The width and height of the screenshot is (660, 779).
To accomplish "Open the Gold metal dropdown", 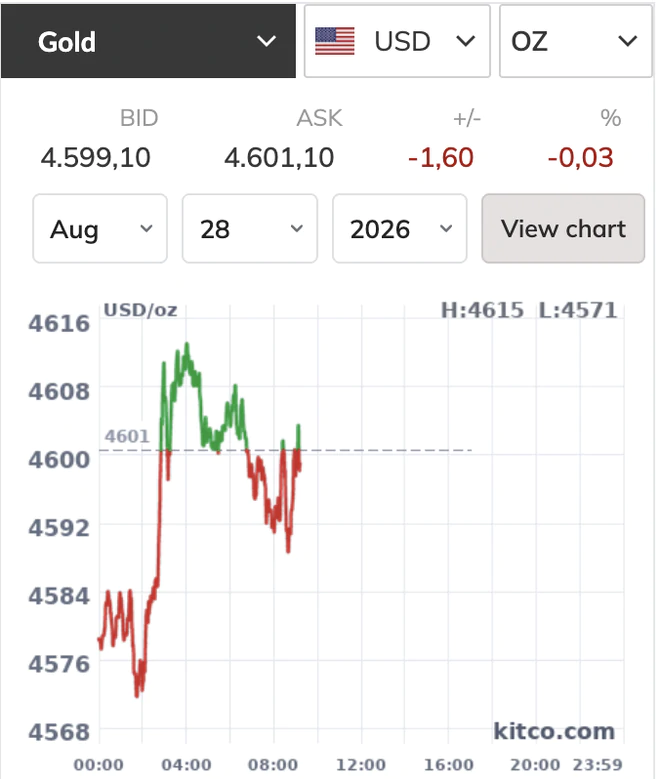I will [148, 41].
